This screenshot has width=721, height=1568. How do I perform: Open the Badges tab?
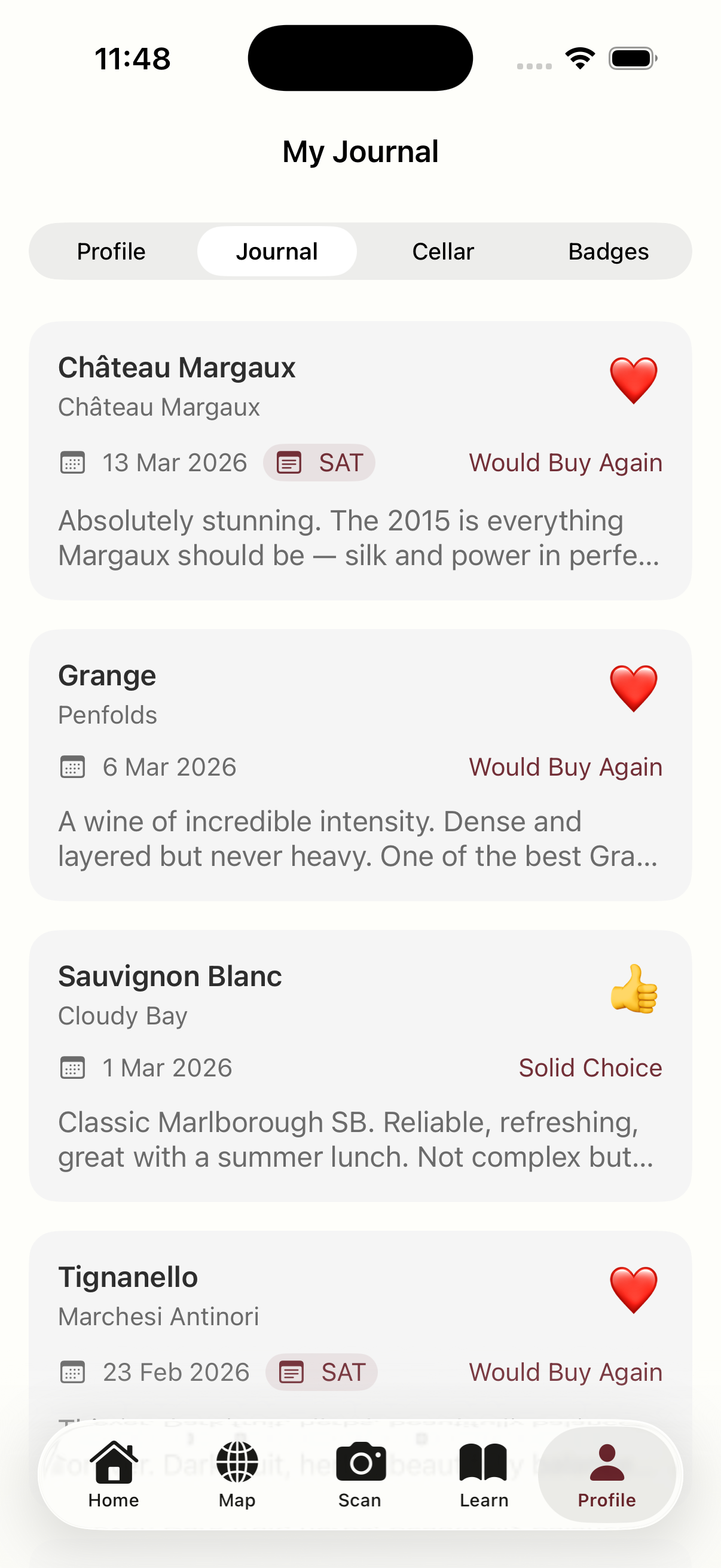click(x=609, y=251)
